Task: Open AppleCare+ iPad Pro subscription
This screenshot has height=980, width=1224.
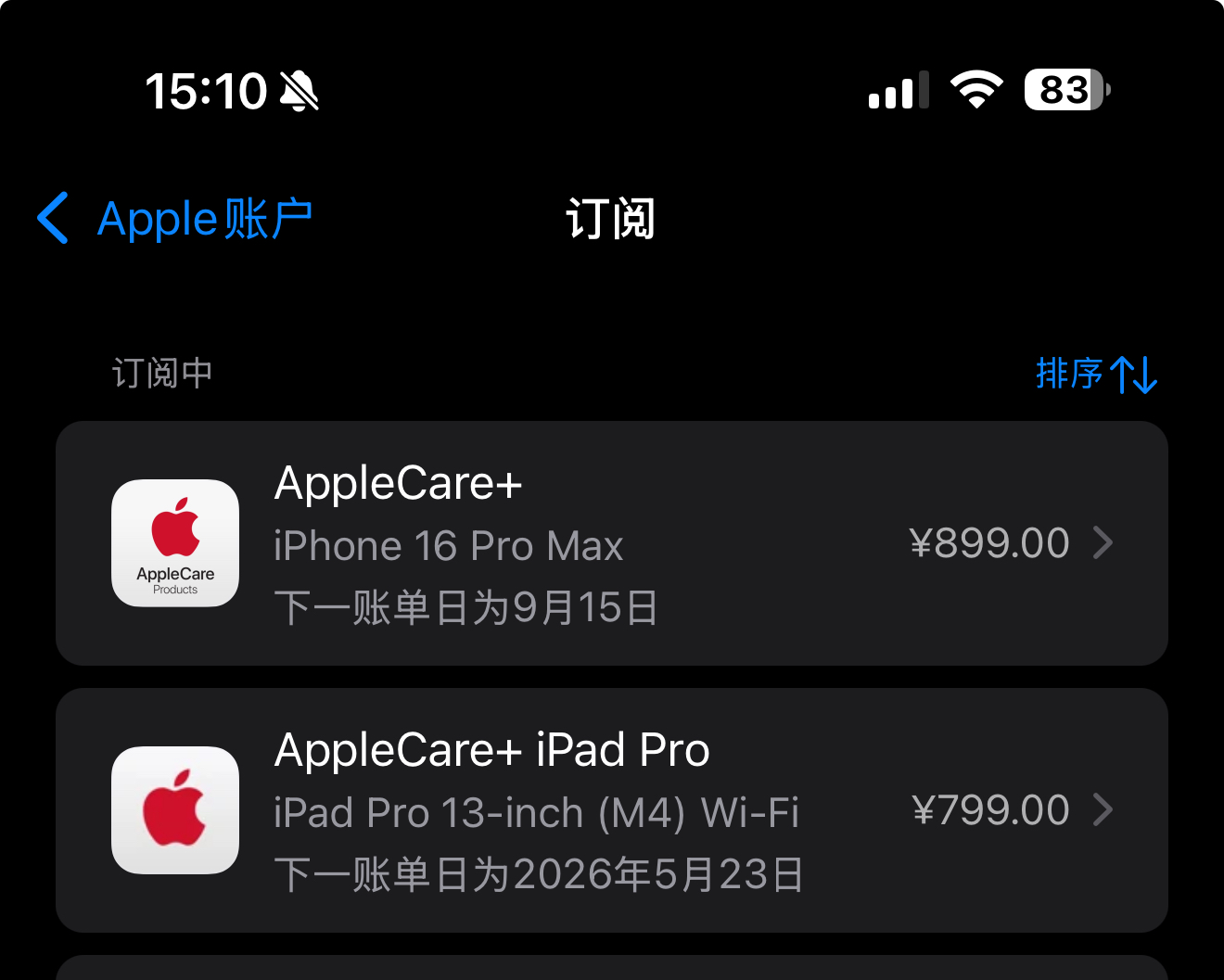Action: (611, 810)
